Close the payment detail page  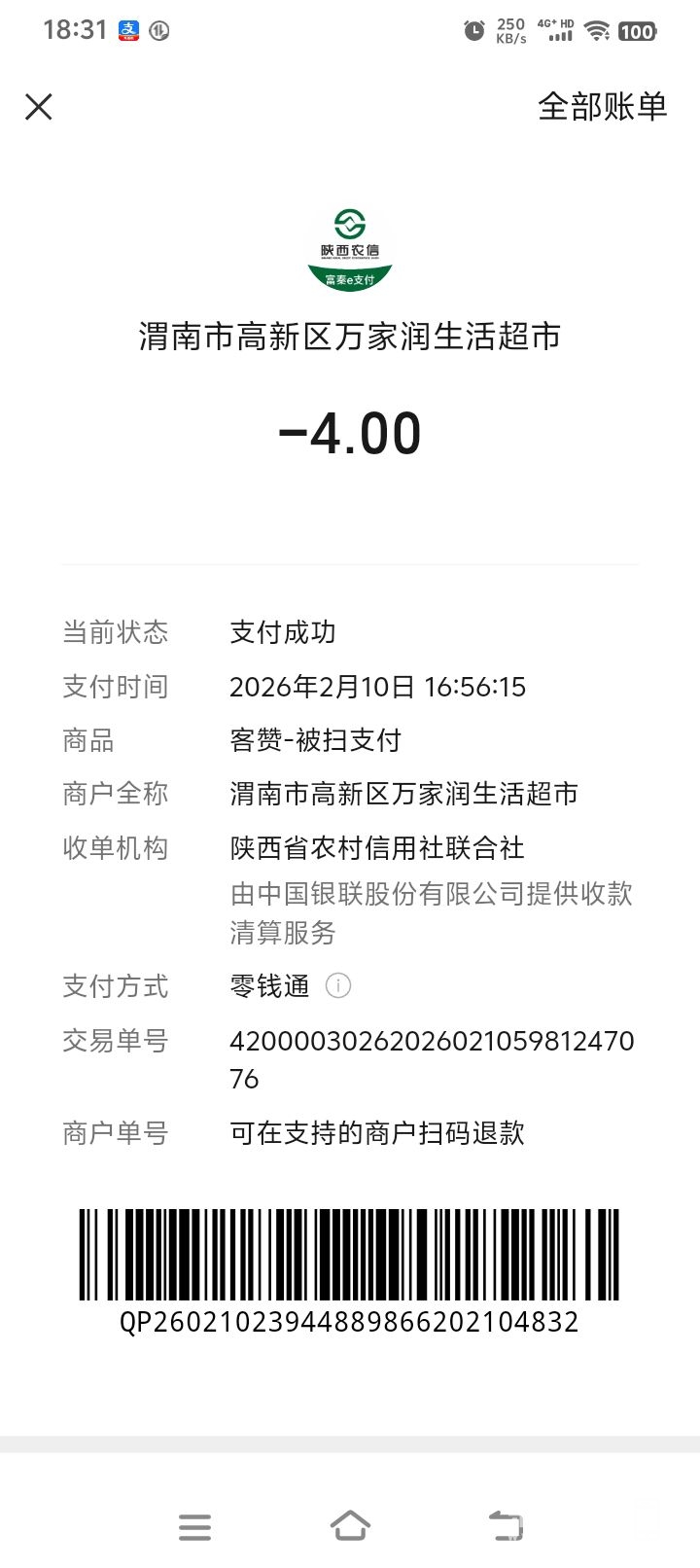click(39, 107)
